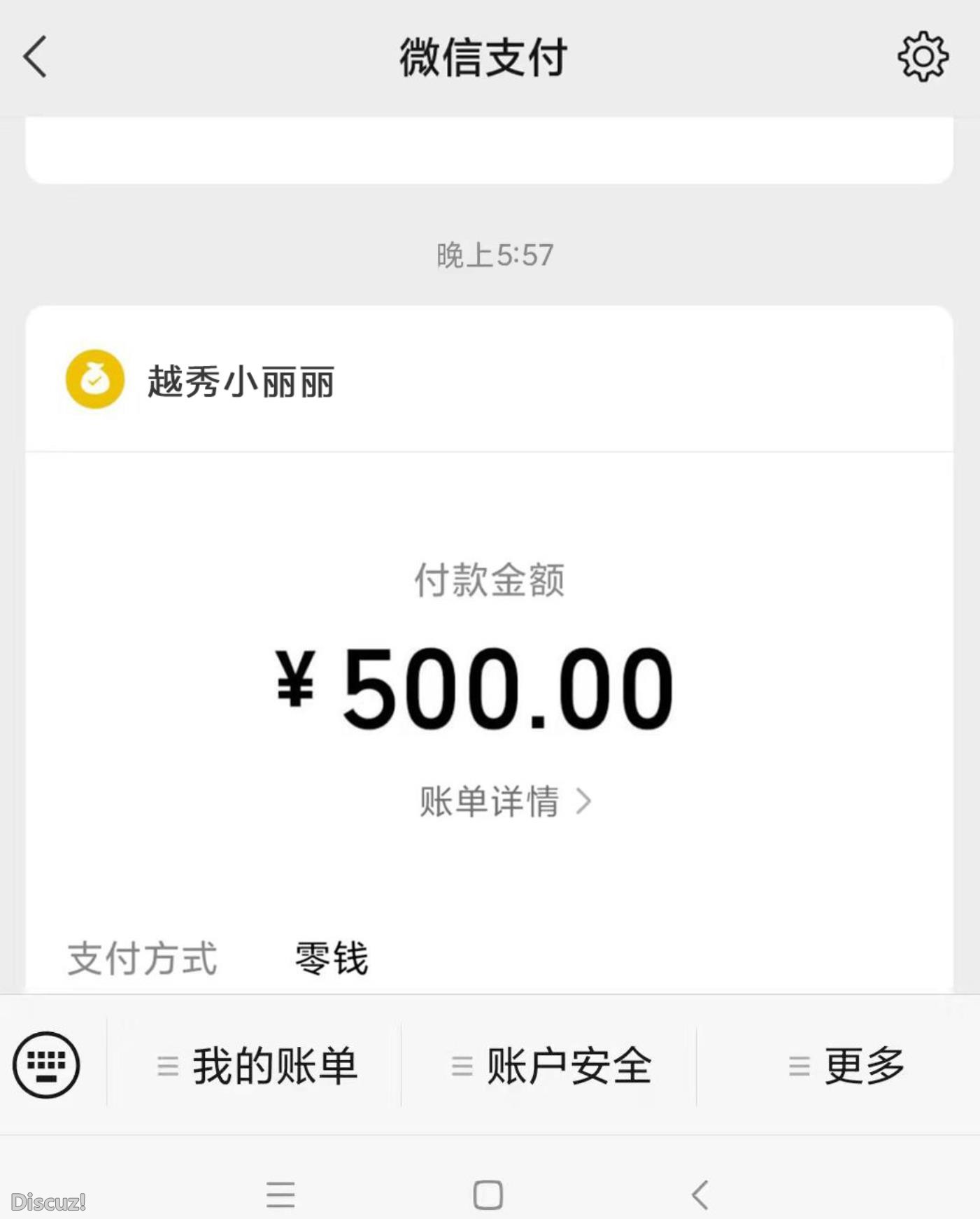Open the keyboard input icon bottom left
The height and width of the screenshot is (1219, 980).
[45, 1064]
